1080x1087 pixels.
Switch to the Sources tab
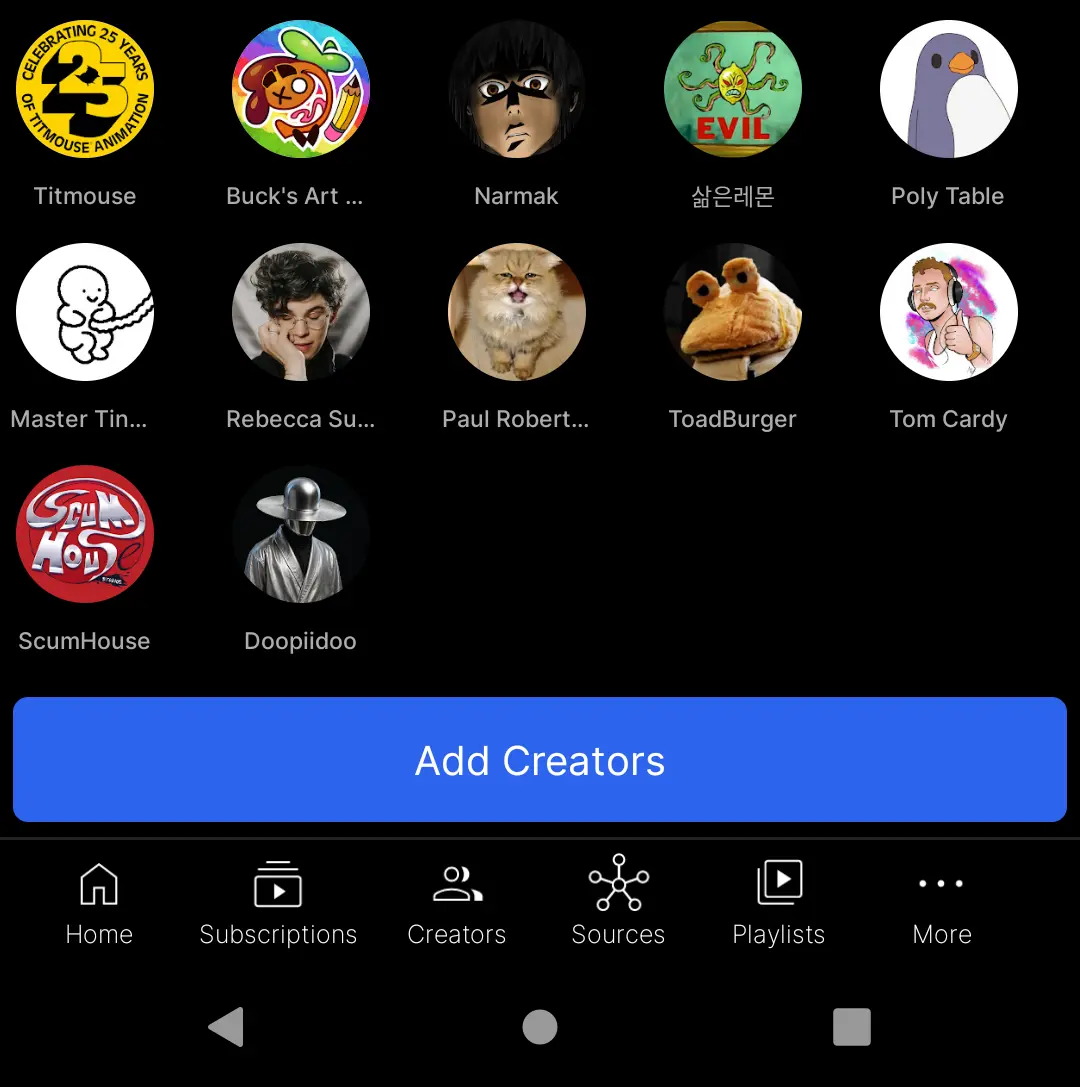point(618,903)
